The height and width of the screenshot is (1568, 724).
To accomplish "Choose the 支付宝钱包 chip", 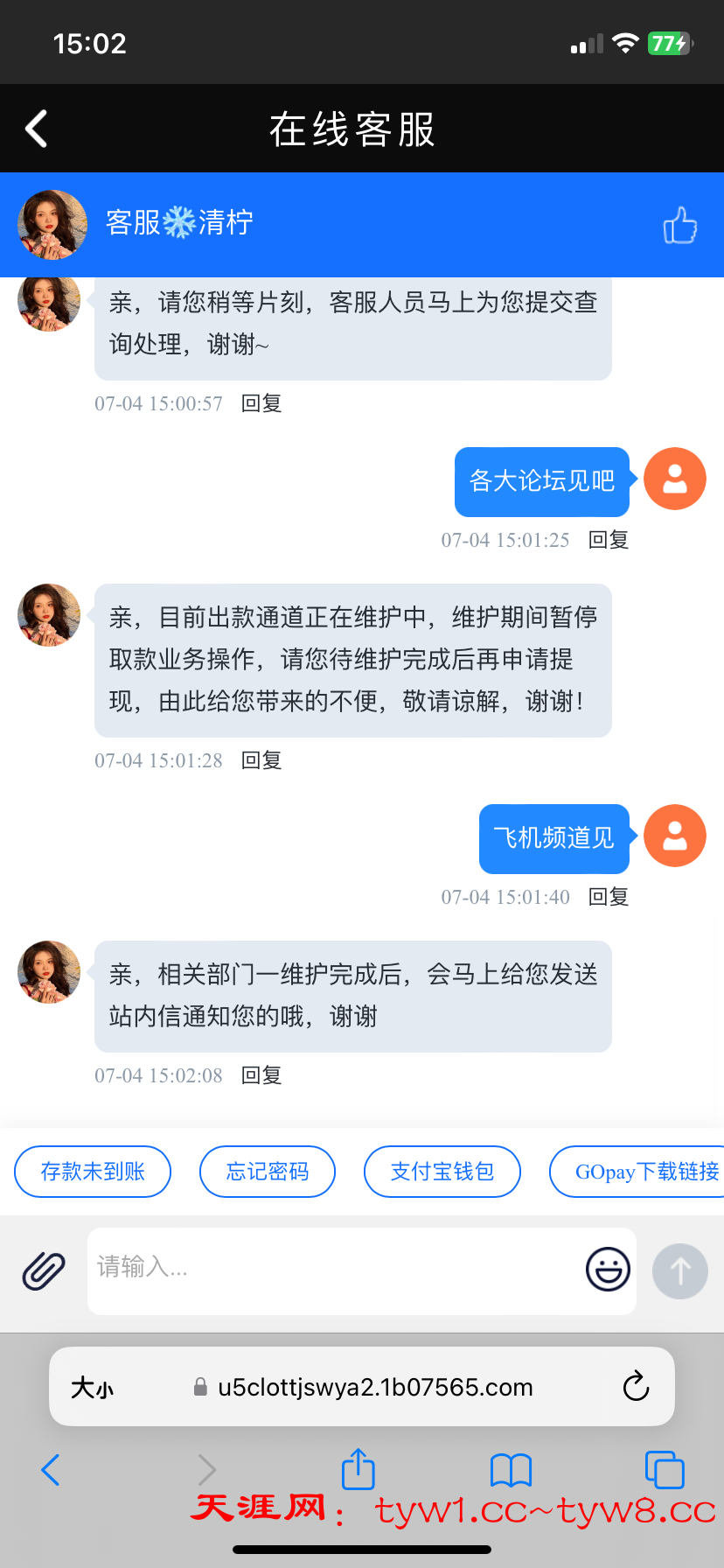I will [x=442, y=1172].
